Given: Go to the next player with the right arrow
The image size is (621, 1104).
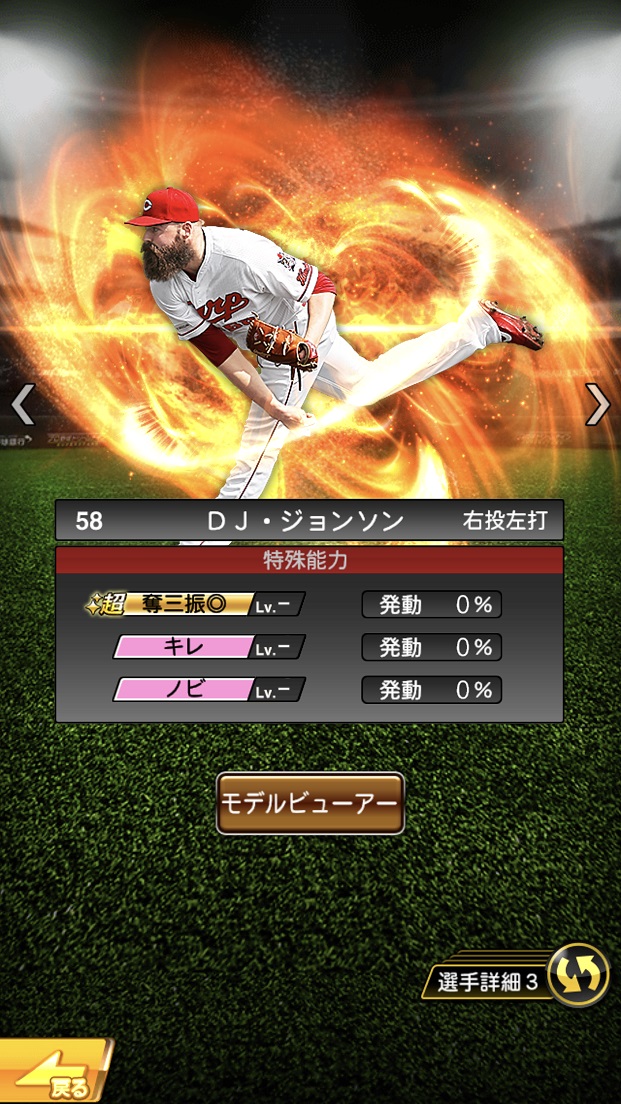Looking at the screenshot, I should tap(597, 405).
